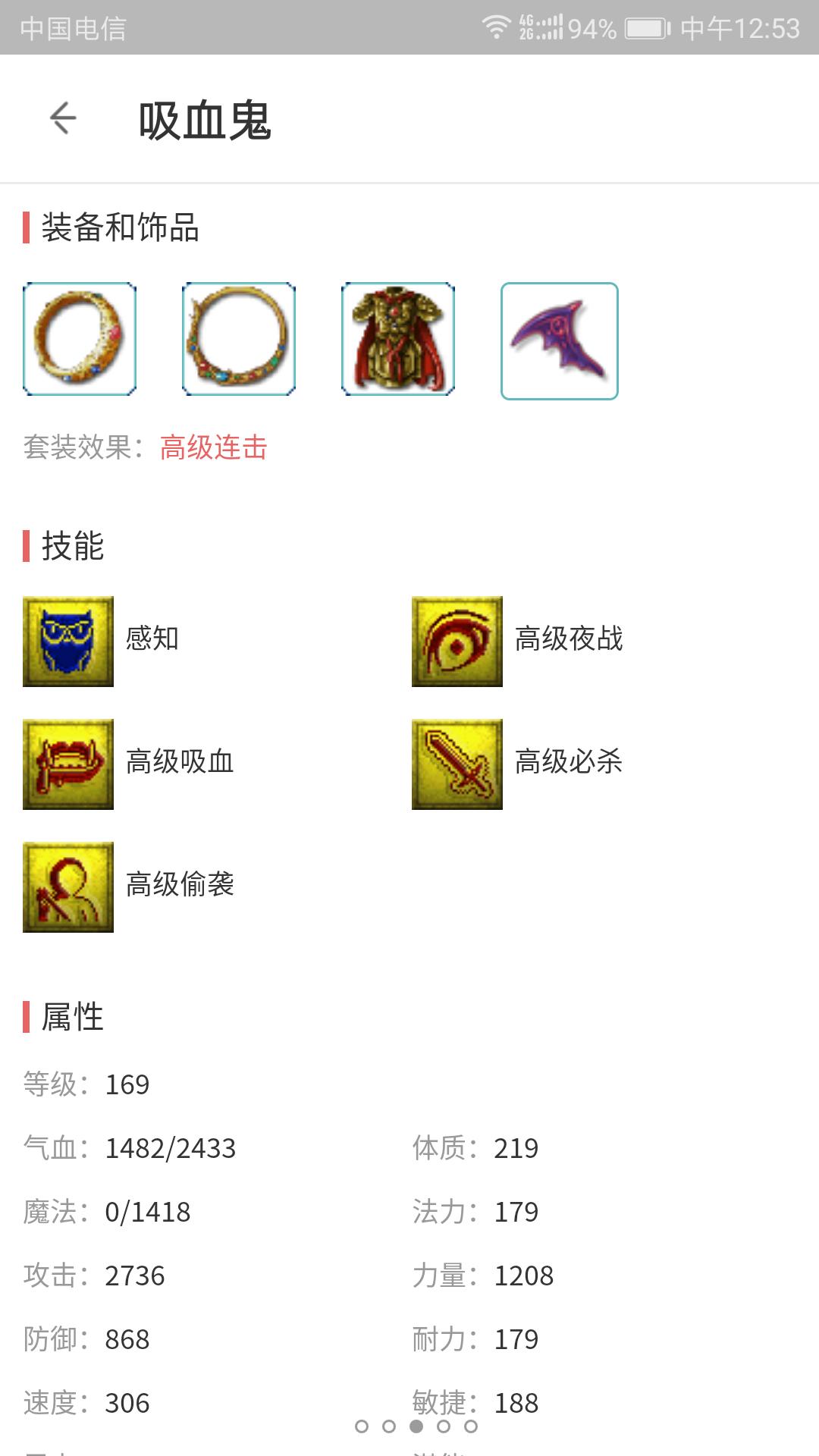Tap the 高级连击 set effect link
Image resolution: width=819 pixels, height=1456 pixels.
[214, 447]
